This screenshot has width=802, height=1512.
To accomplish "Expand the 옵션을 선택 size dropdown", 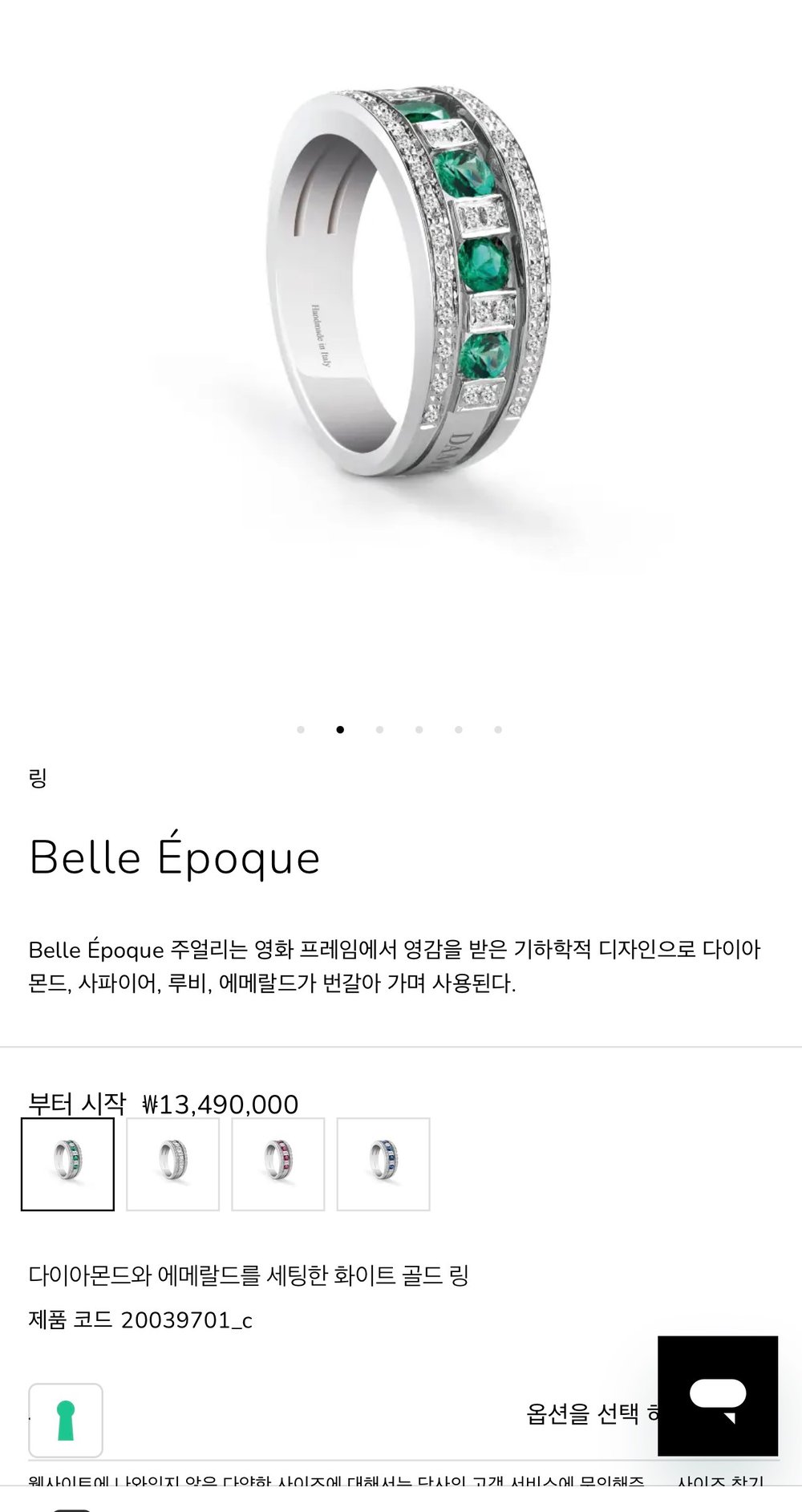I will point(589,1413).
